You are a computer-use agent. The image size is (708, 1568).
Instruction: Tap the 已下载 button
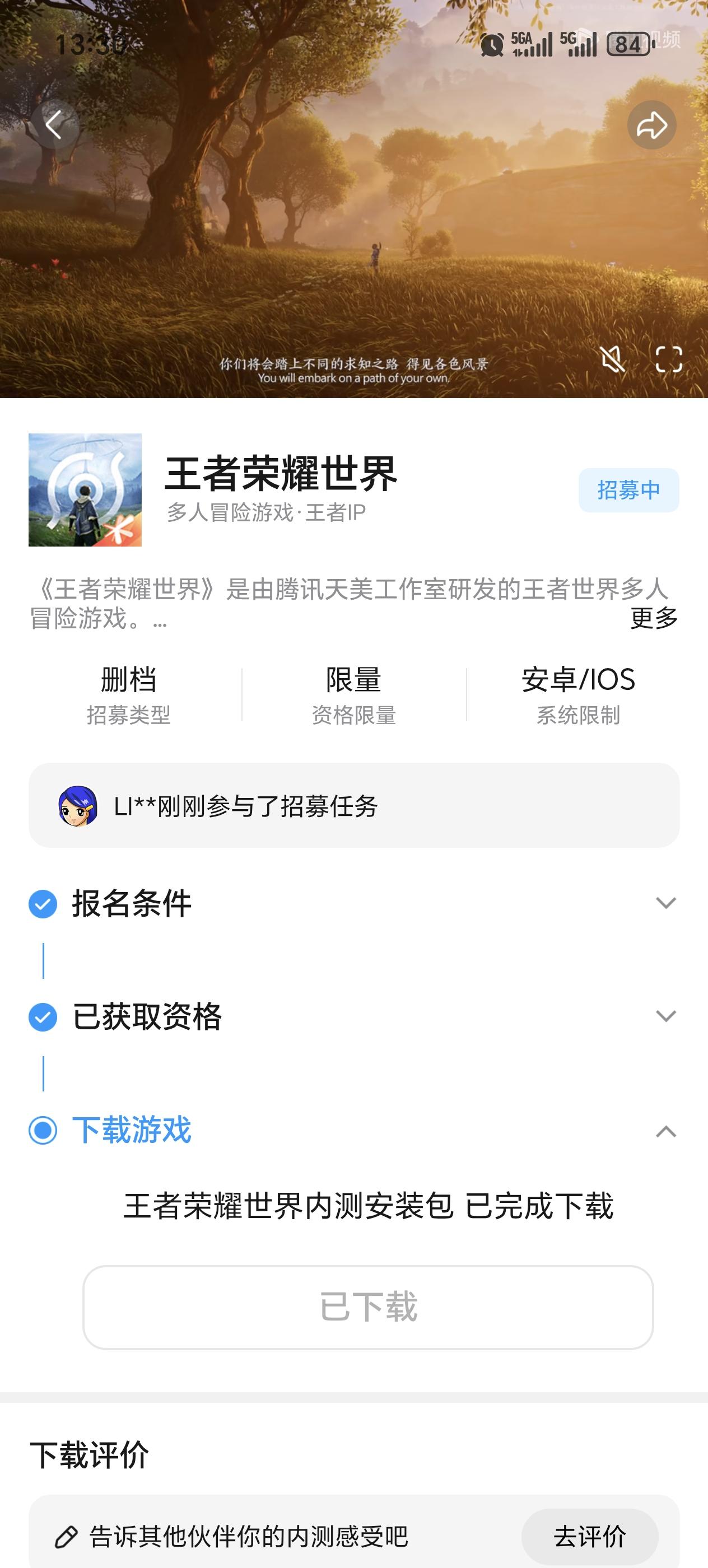pos(367,1307)
